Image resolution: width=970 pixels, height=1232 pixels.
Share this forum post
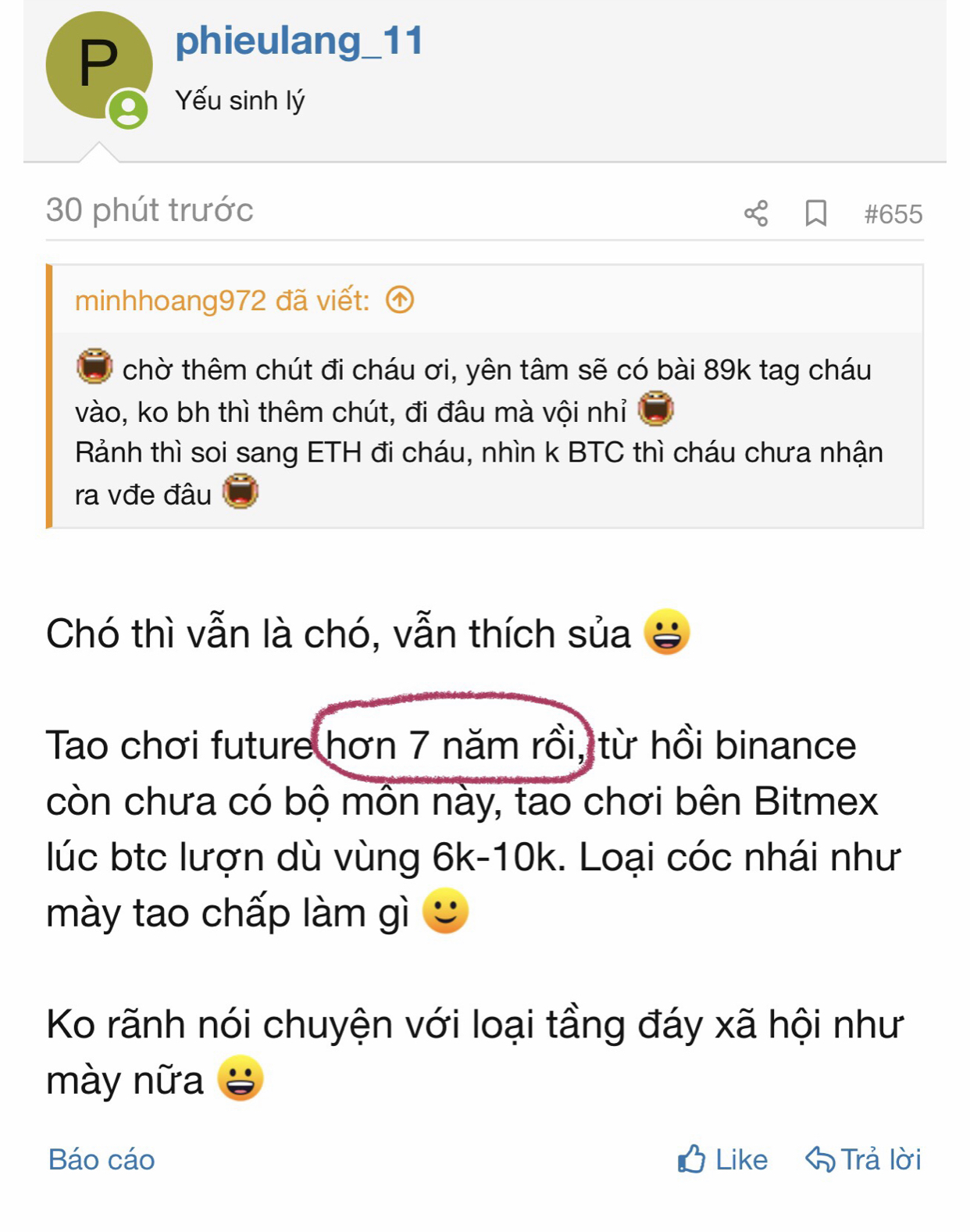click(755, 213)
